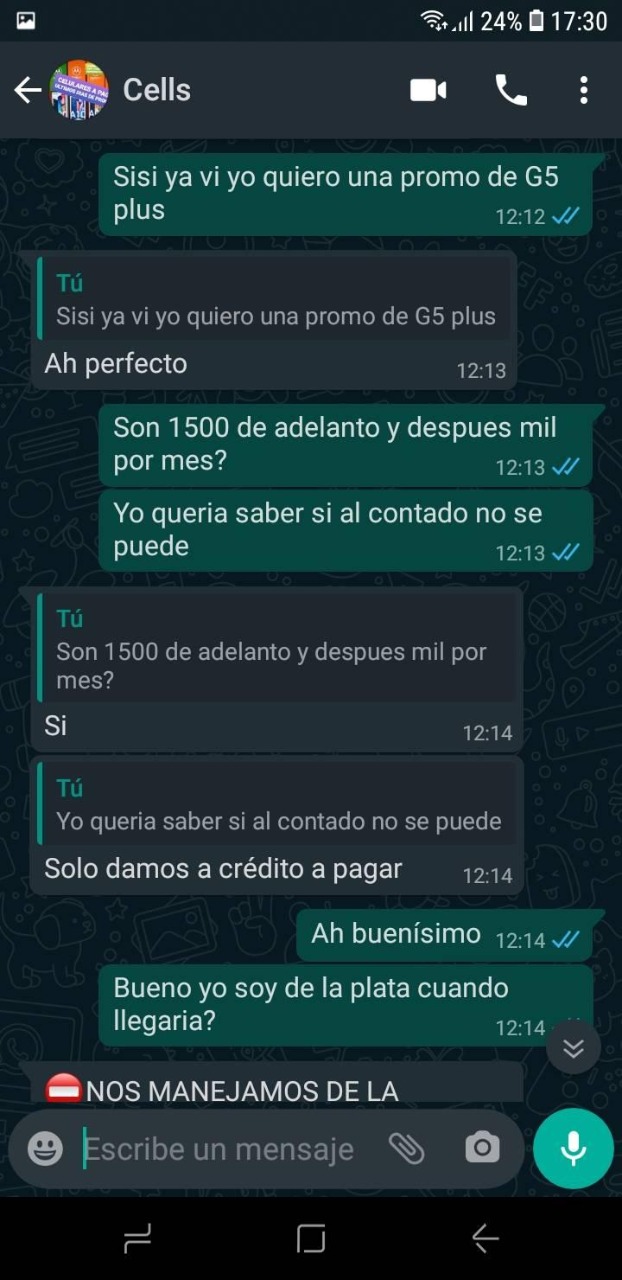Viewport: 622px width, 1280px height.
Task: Open the emoji picker
Action: coord(45,1149)
